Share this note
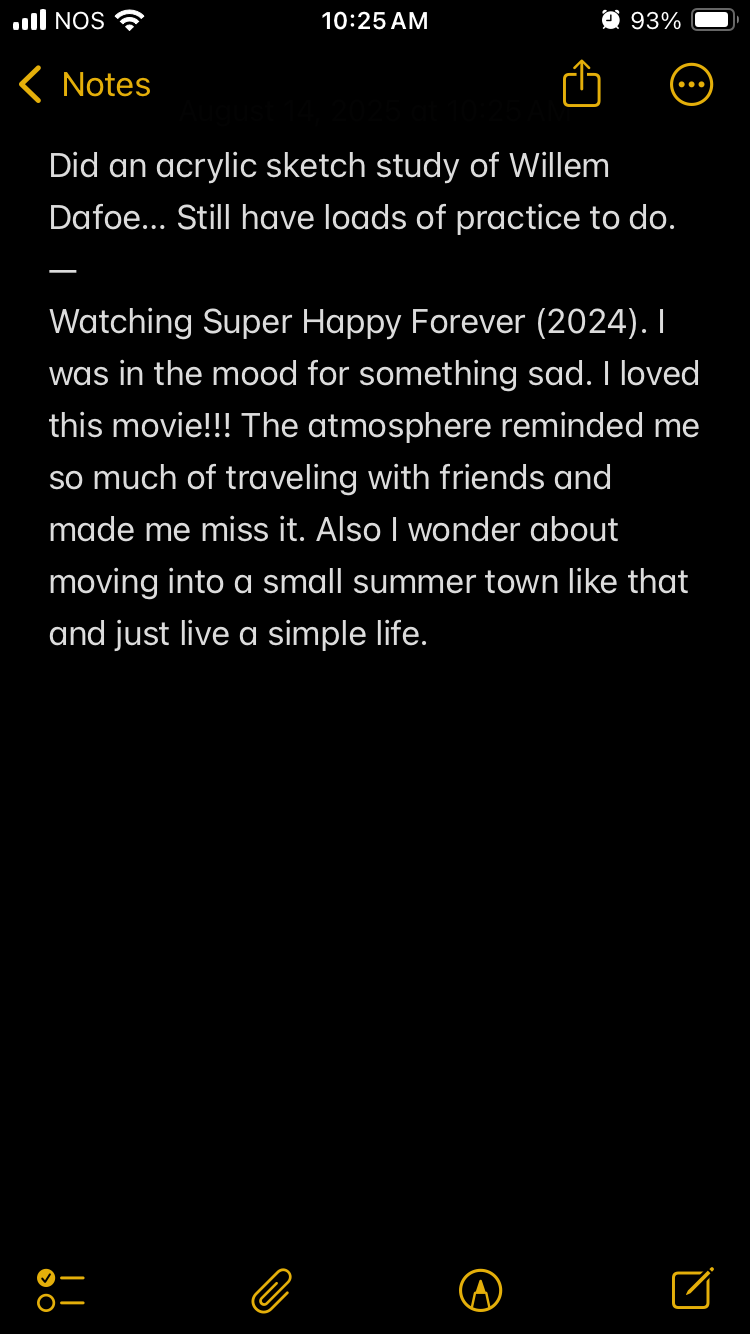This screenshot has height=1334, width=750. click(581, 84)
